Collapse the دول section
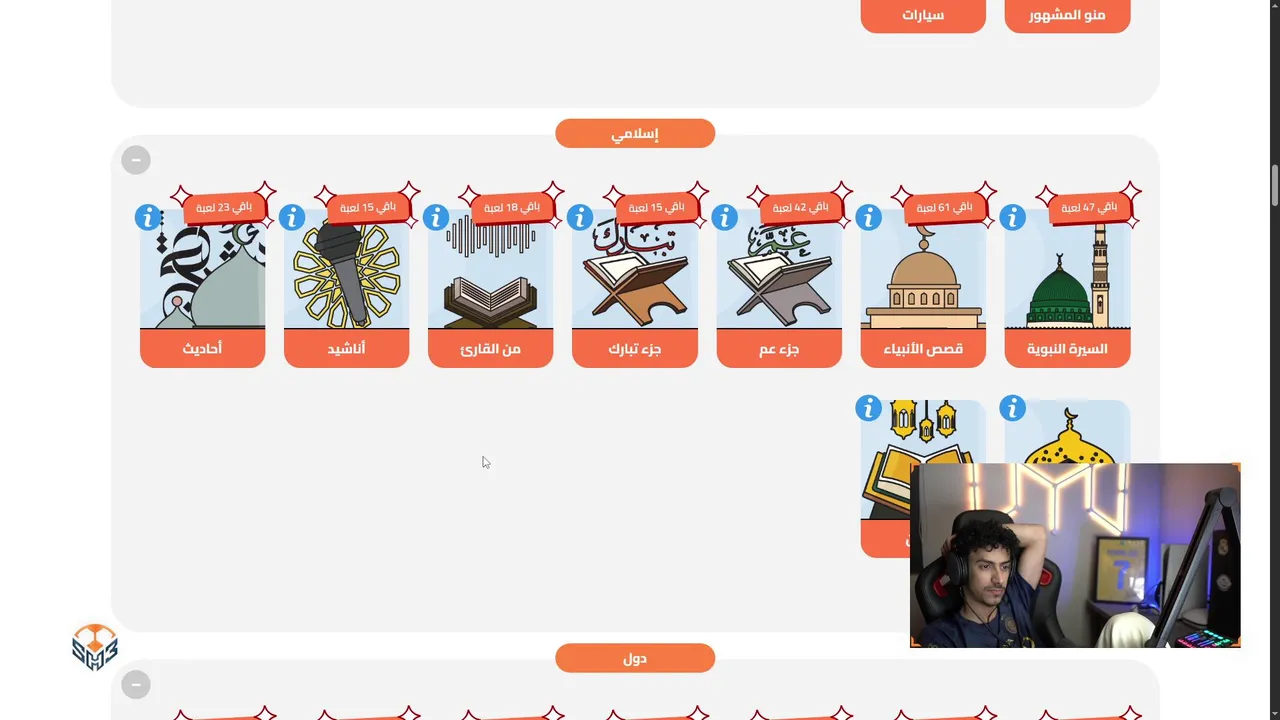 [x=136, y=685]
